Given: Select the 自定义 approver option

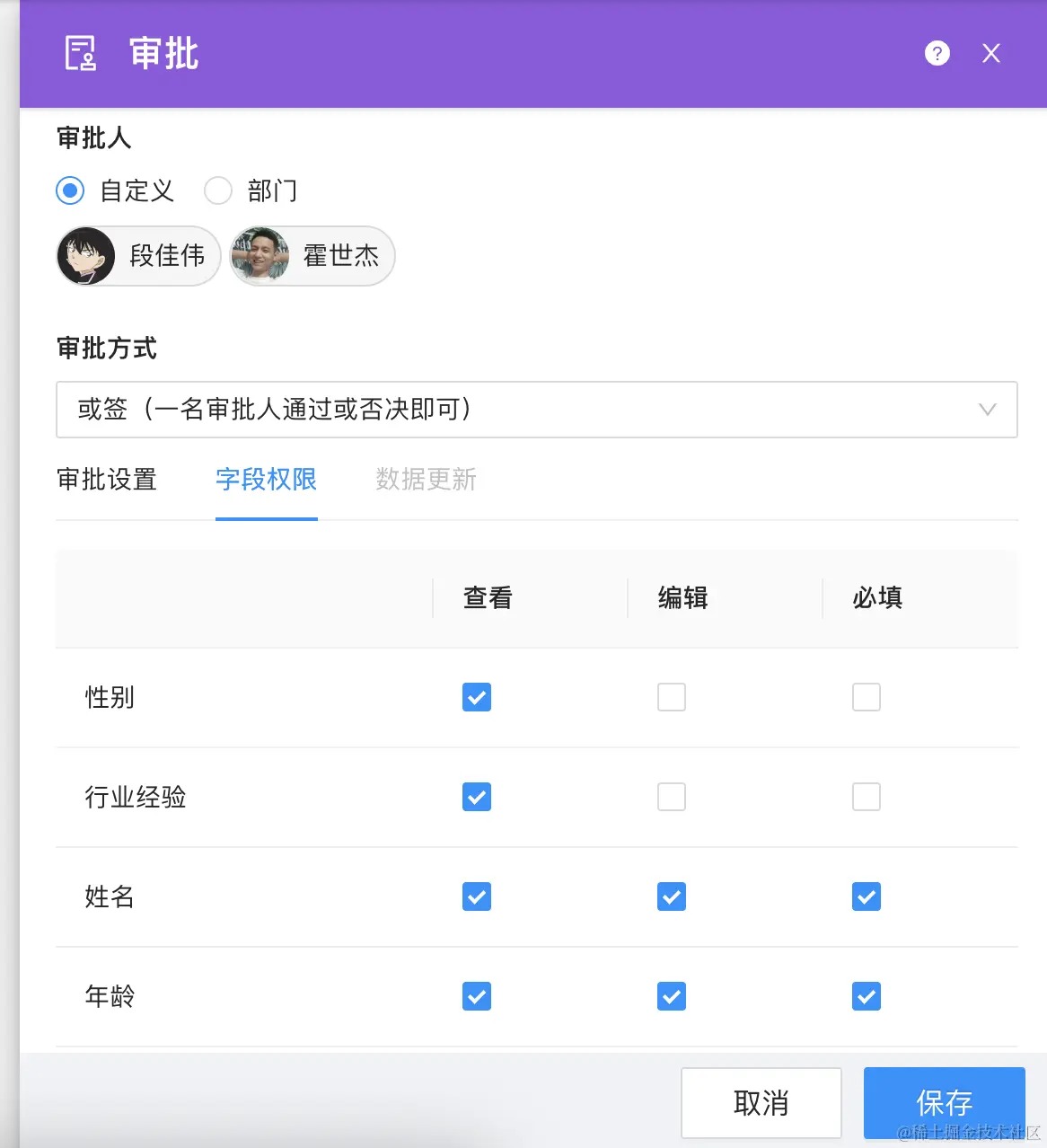Looking at the screenshot, I should pyautogui.click(x=70, y=190).
